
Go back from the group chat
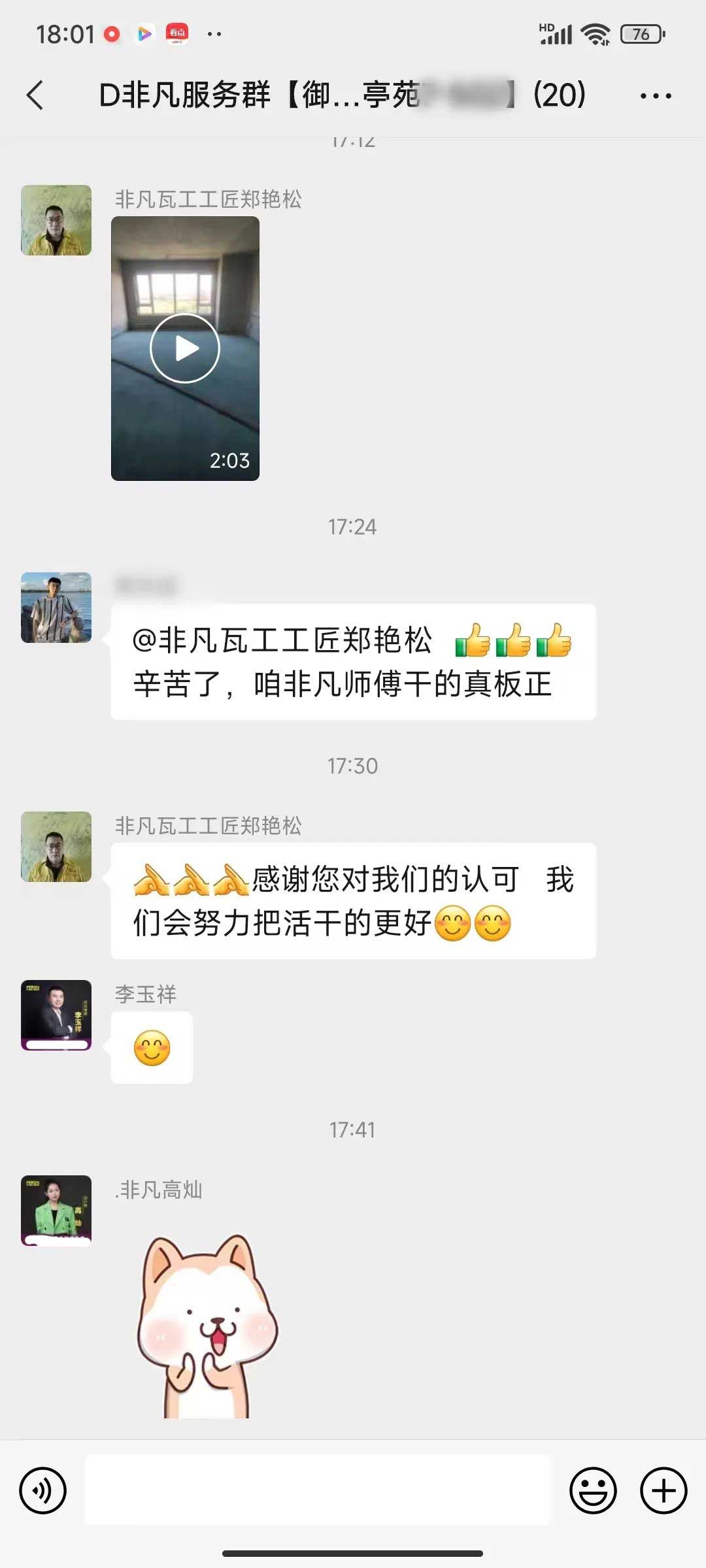click(x=35, y=95)
